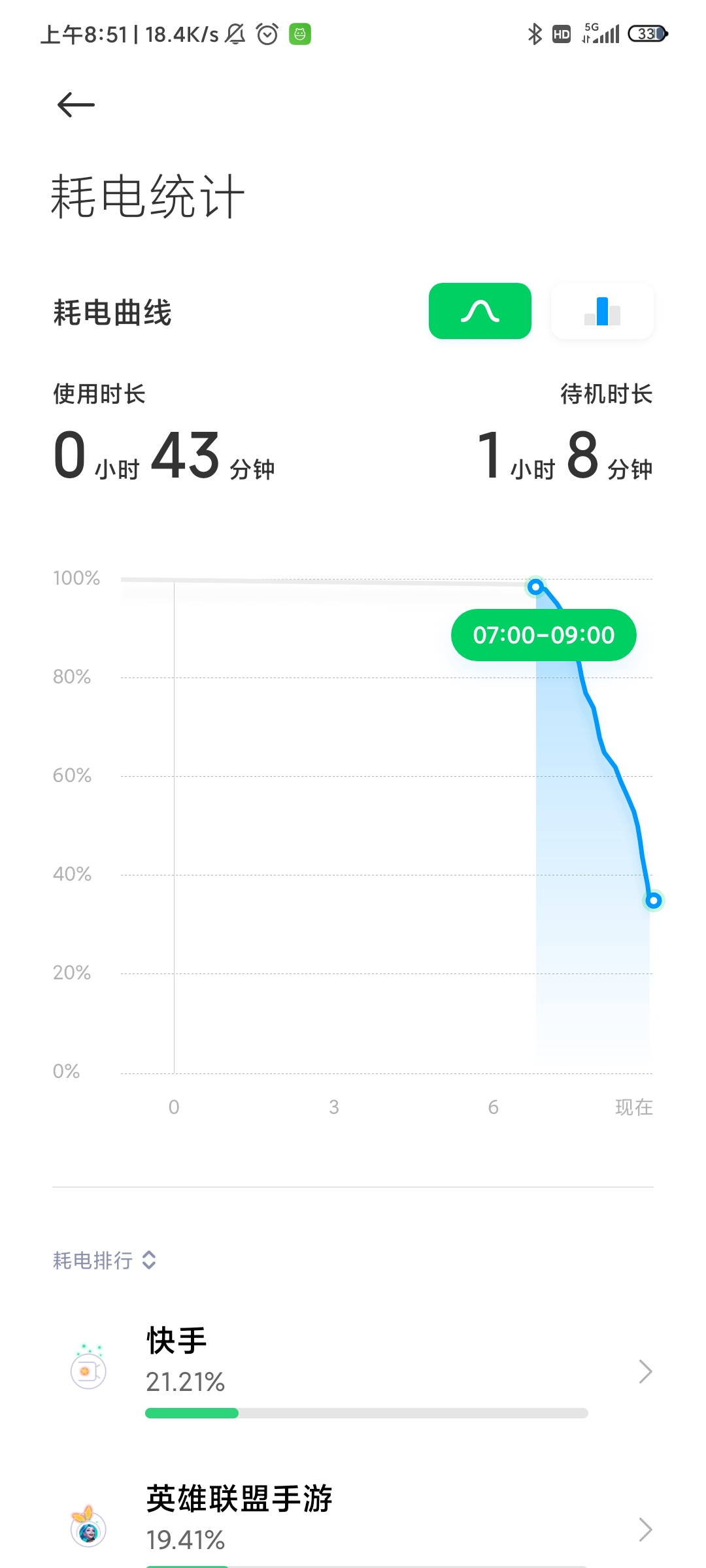706x1568 pixels.
Task: Go back using the arrow icon
Action: [76, 105]
